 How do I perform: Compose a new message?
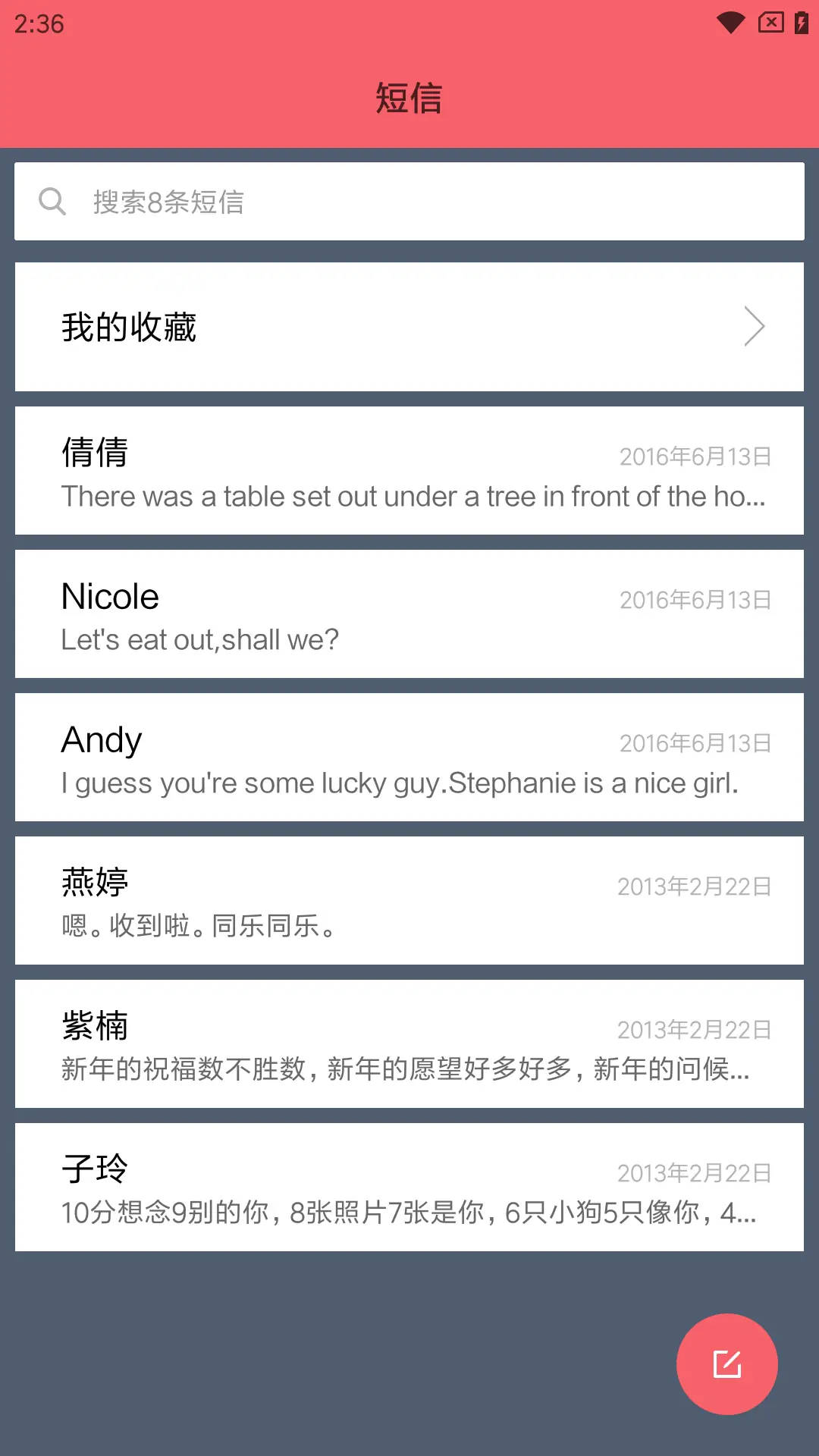tap(726, 1364)
